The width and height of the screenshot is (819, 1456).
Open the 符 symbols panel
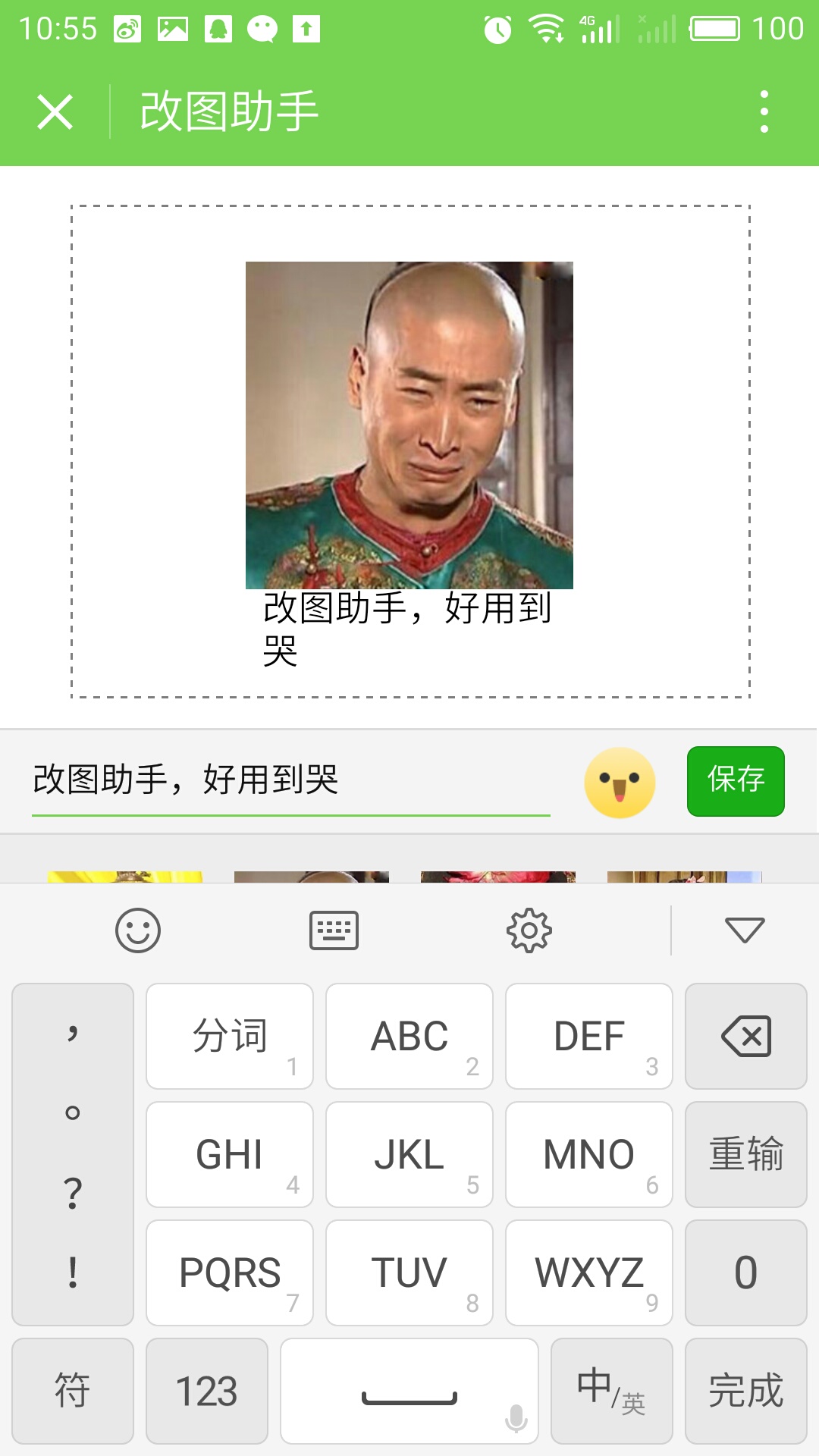(73, 1391)
